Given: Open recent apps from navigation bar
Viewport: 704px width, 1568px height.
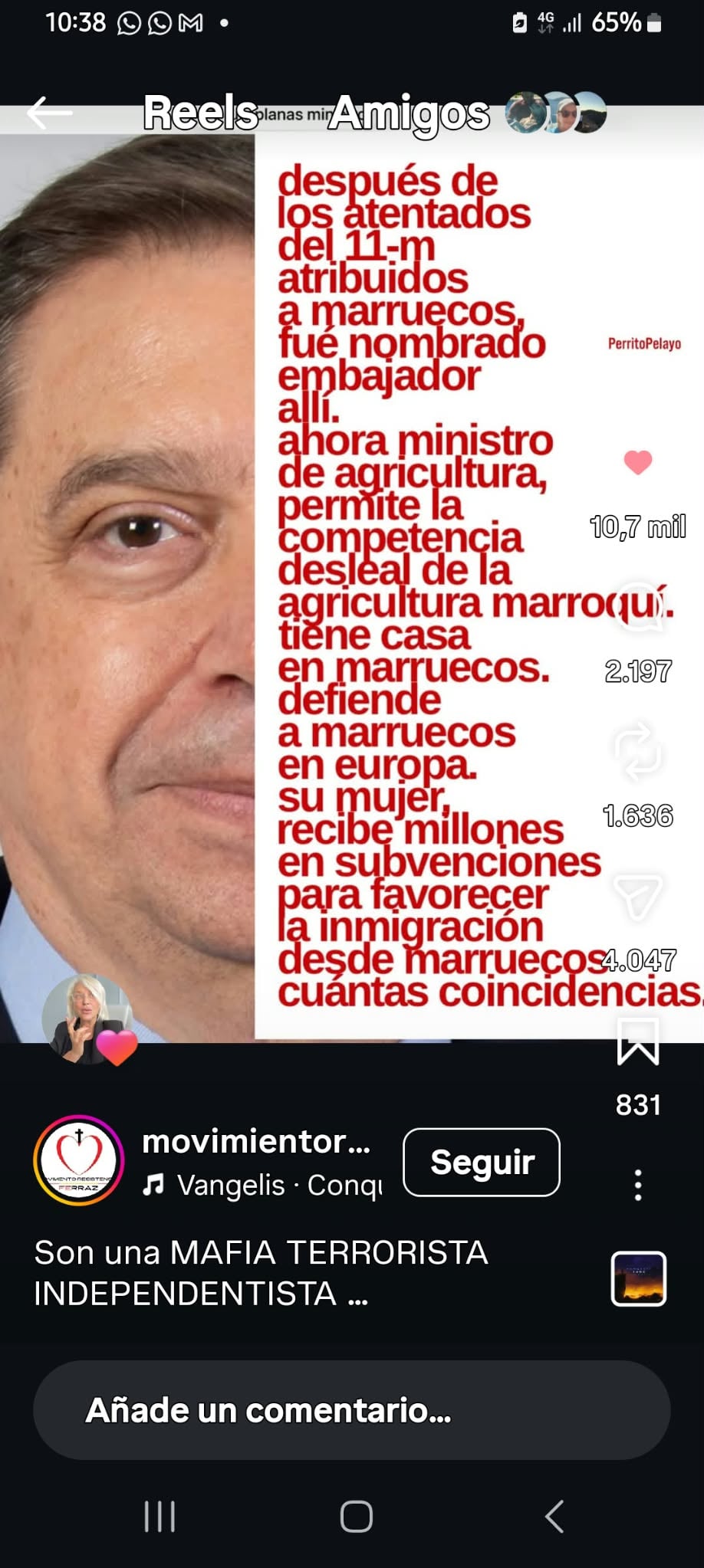Looking at the screenshot, I should tap(160, 1517).
